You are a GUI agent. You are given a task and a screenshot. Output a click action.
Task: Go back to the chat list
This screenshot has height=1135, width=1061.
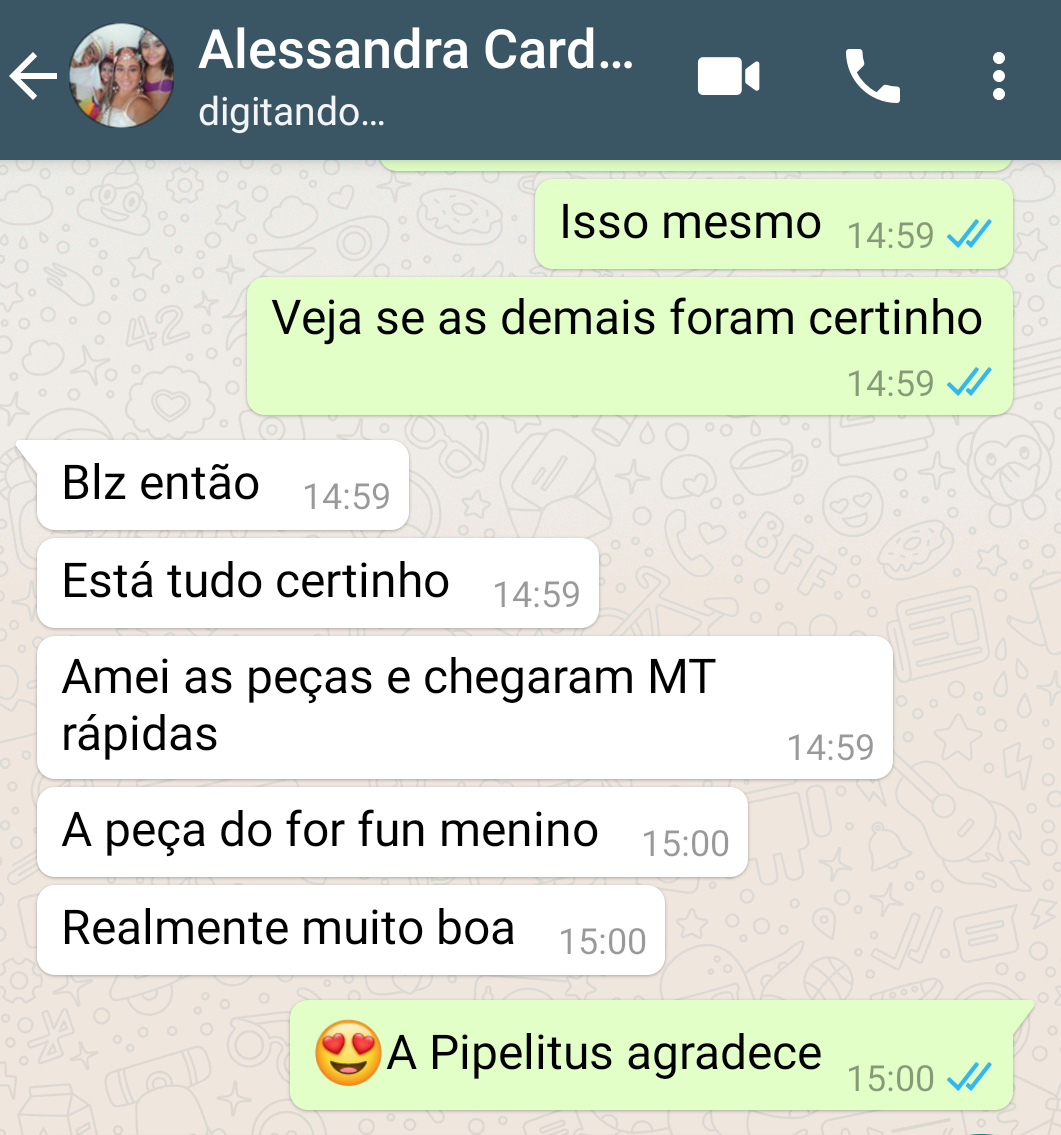coord(33,78)
